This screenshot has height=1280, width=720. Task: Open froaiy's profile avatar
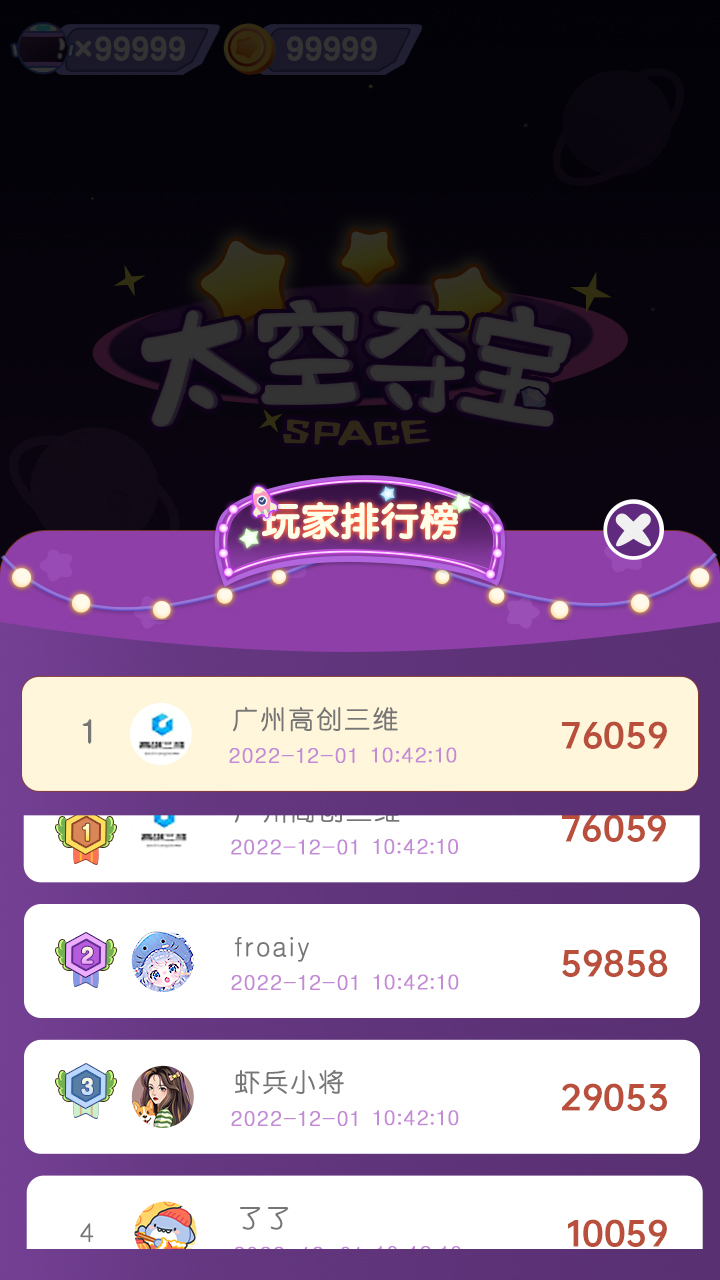click(164, 960)
